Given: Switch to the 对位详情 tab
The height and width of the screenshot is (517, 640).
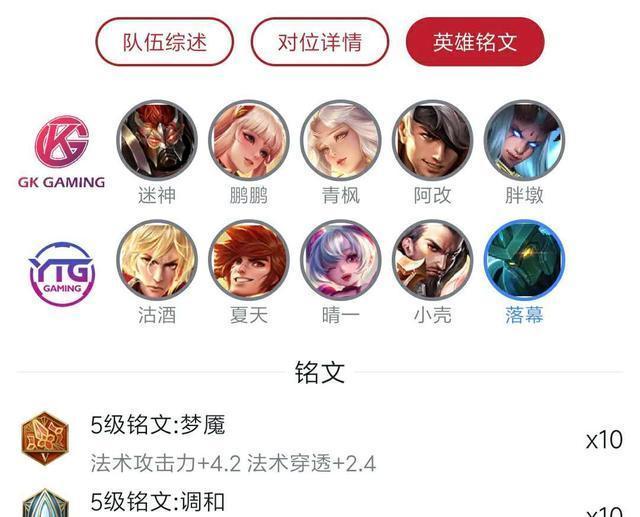Looking at the screenshot, I should point(319,42).
